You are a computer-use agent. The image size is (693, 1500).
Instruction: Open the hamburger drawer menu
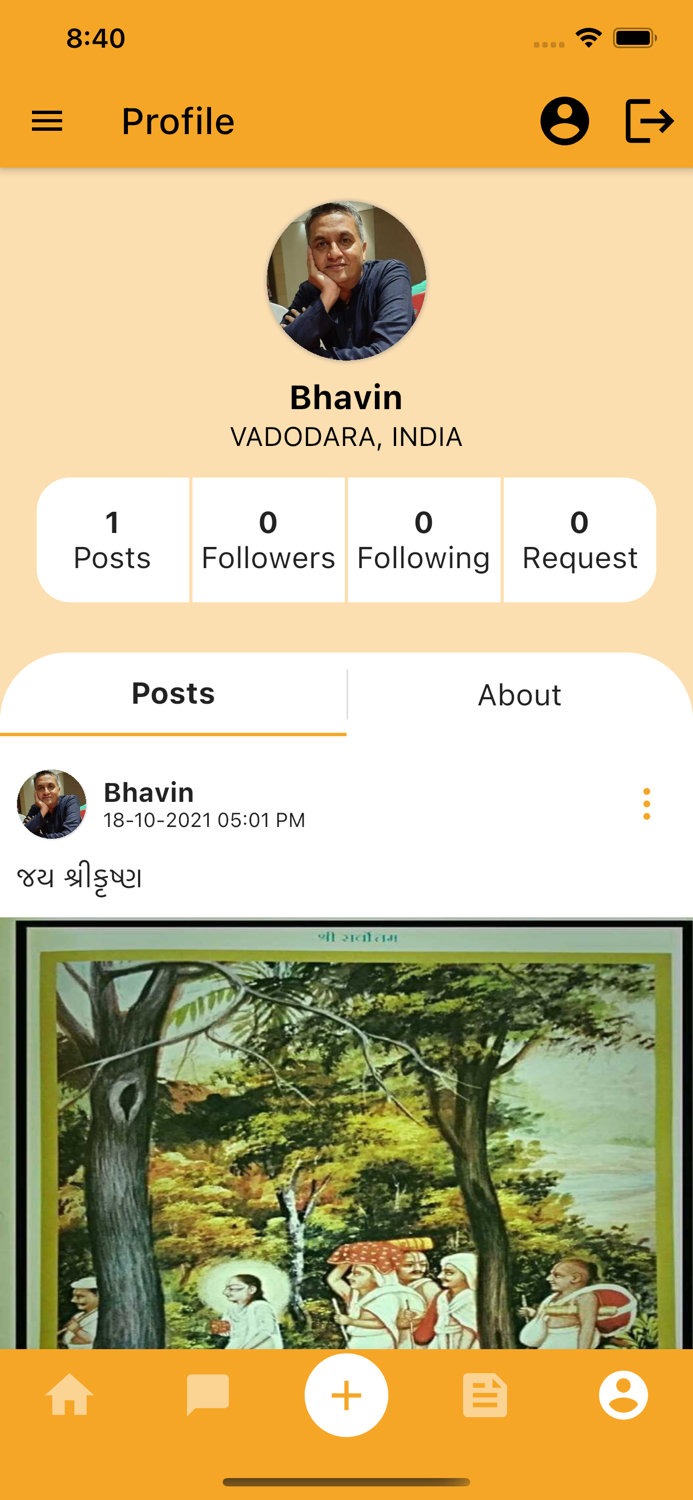(x=47, y=122)
